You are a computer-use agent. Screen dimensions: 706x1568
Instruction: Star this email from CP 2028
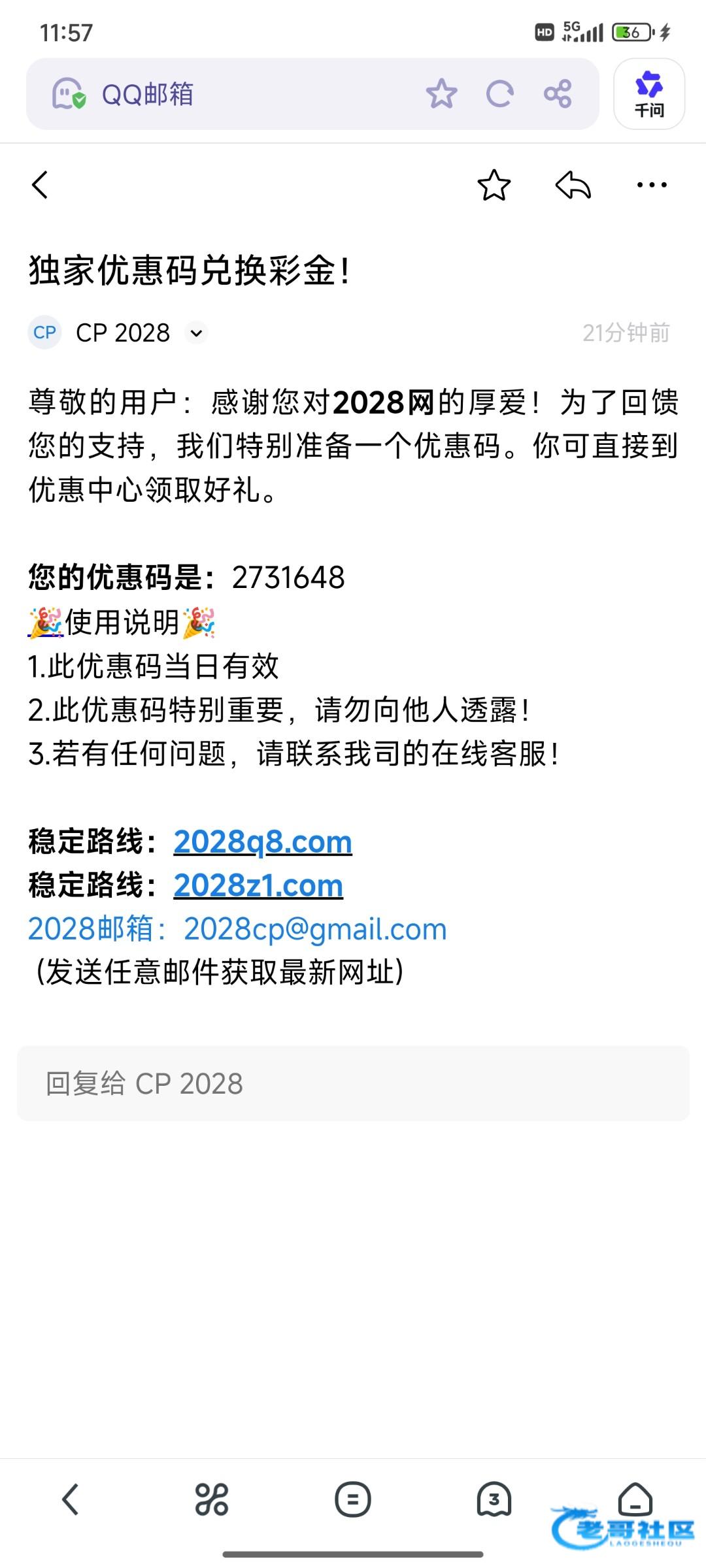494,185
